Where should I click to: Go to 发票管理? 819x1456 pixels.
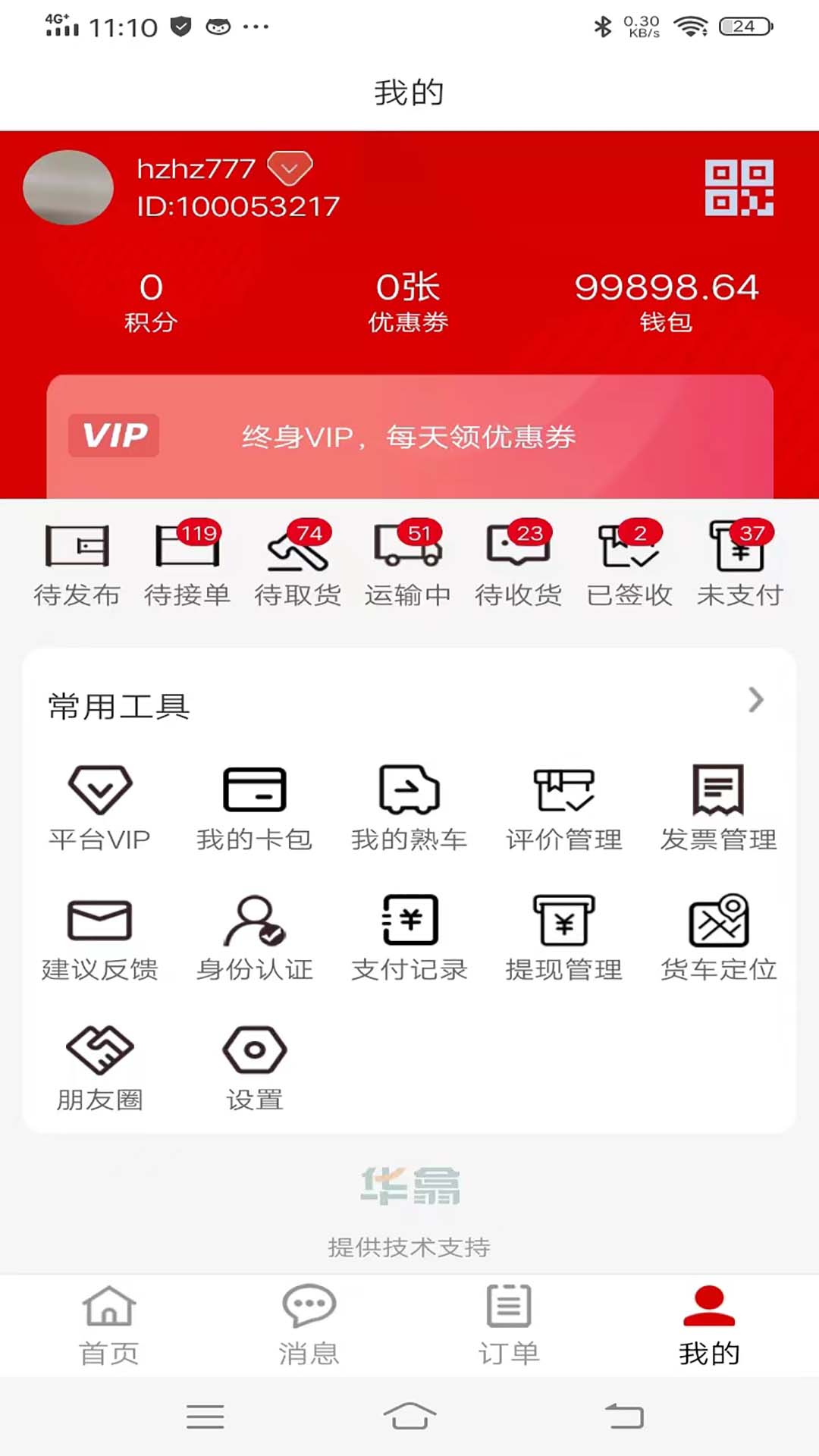(718, 808)
